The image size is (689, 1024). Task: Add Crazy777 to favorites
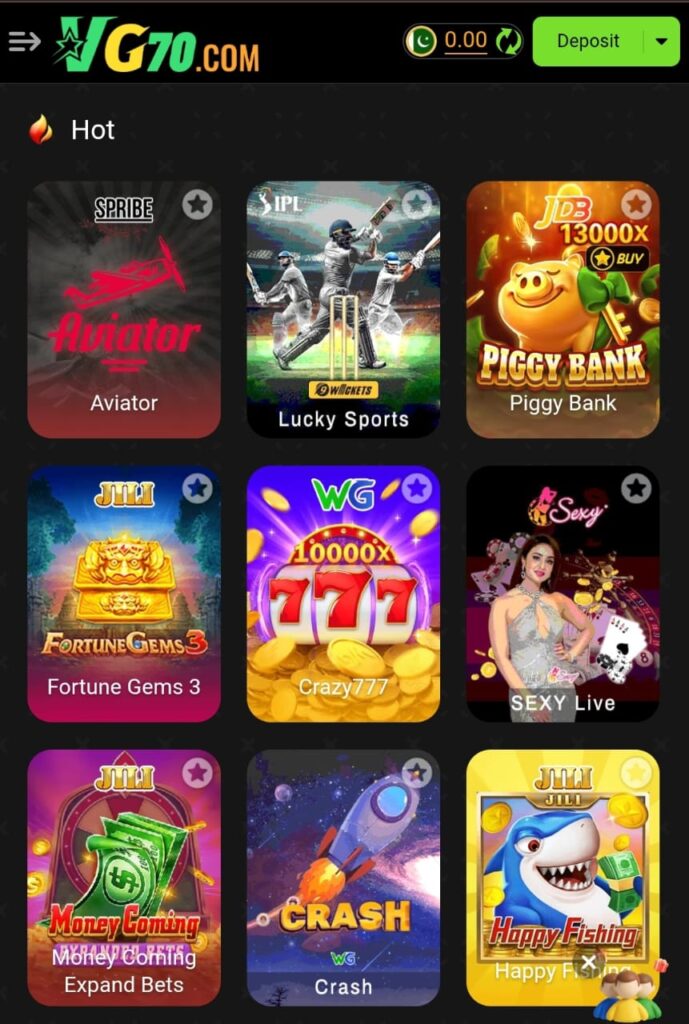coord(417,489)
